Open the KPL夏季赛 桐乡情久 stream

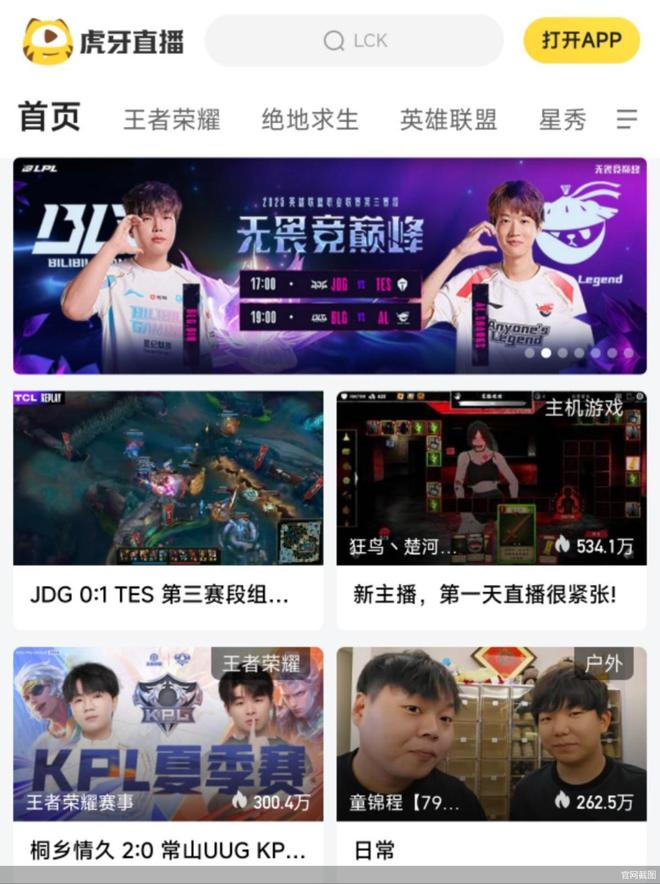[x=168, y=759]
